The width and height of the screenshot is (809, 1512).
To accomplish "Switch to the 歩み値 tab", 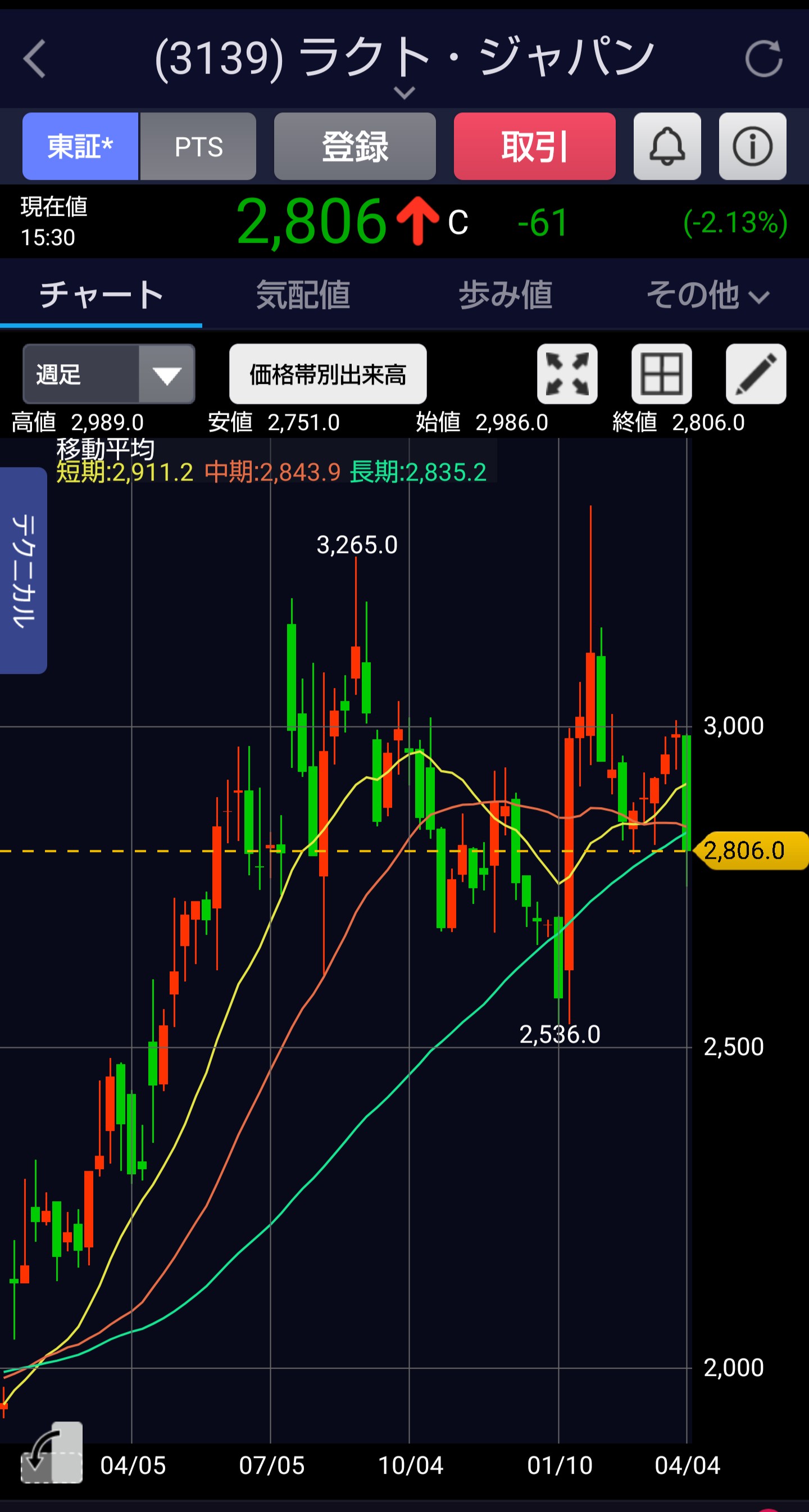I will pos(505,294).
